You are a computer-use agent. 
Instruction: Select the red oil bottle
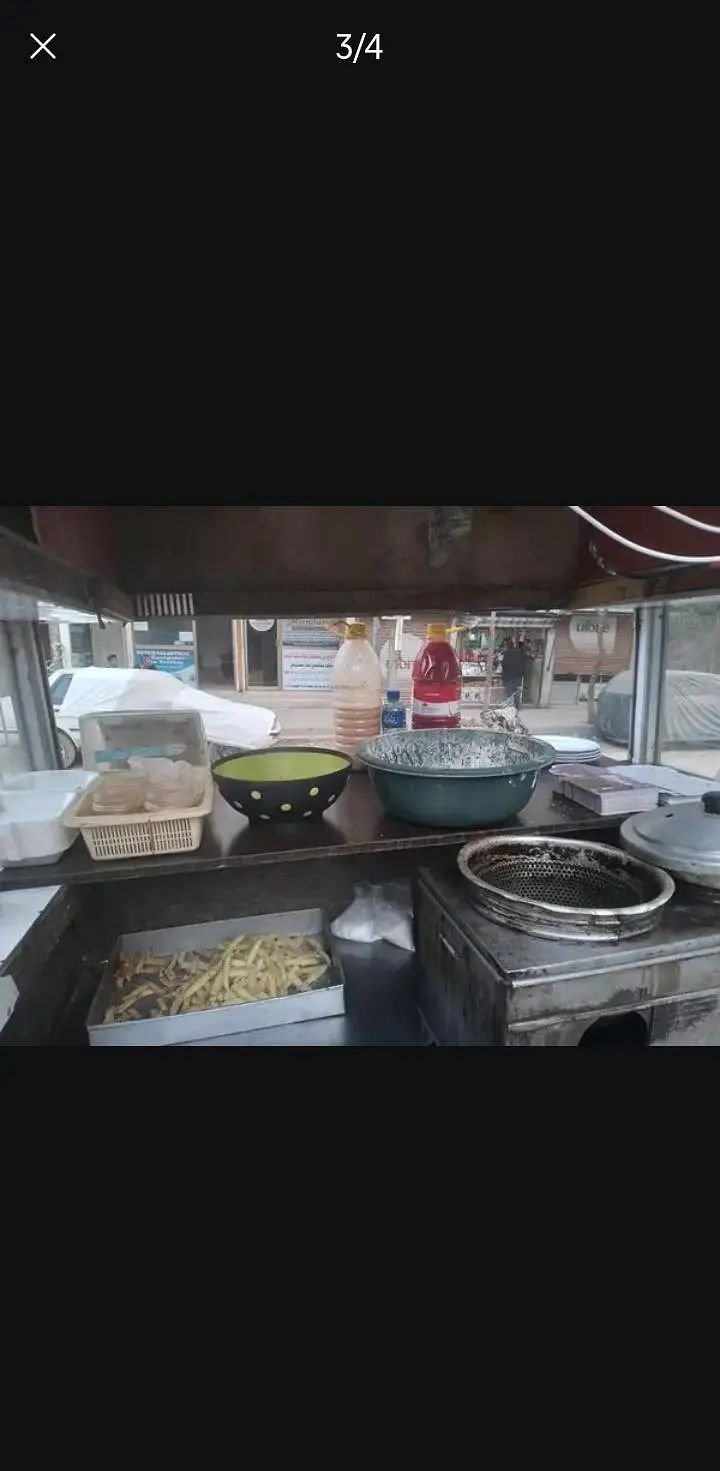click(x=437, y=680)
